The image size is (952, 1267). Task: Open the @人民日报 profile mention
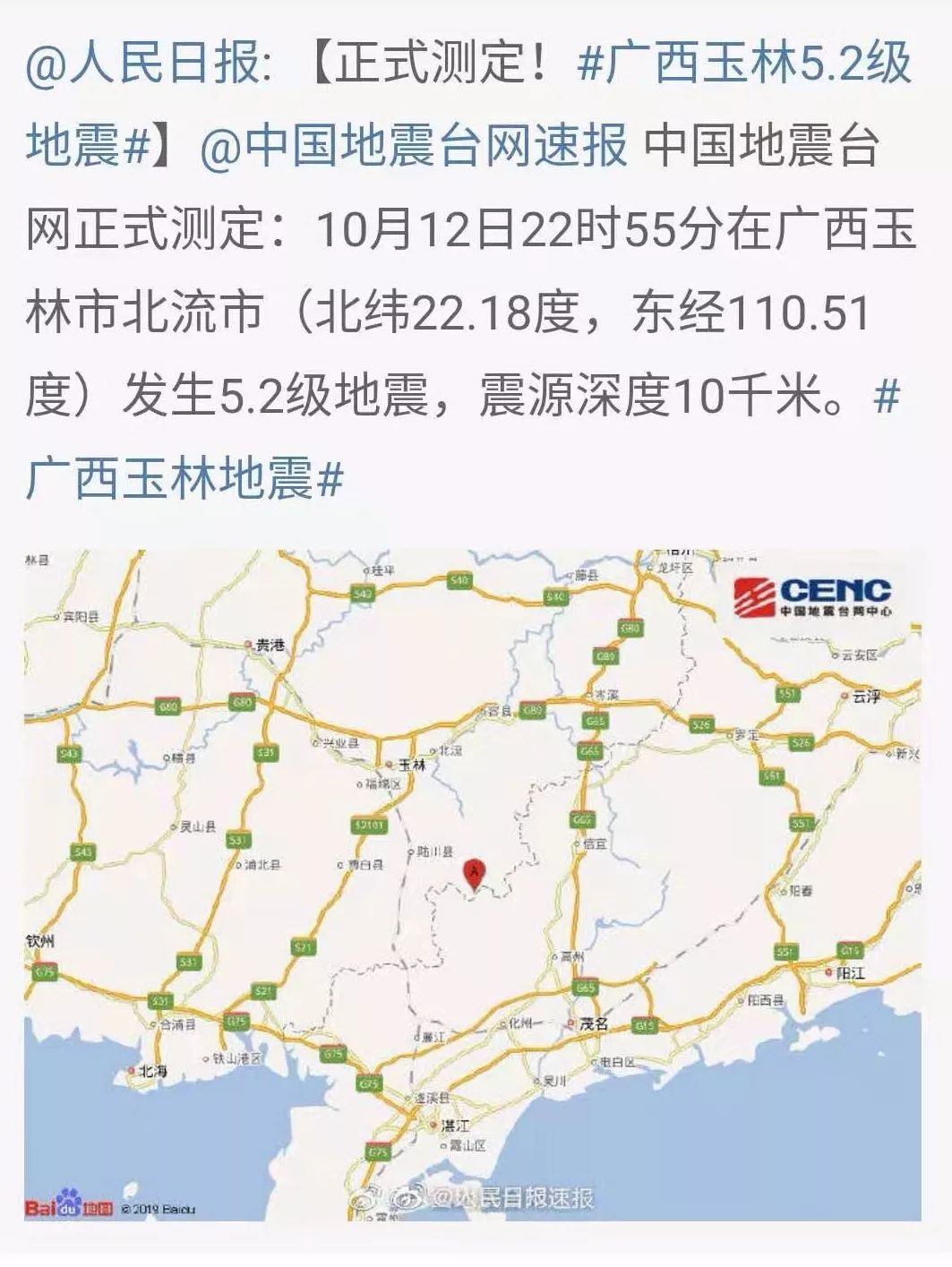click(x=143, y=65)
